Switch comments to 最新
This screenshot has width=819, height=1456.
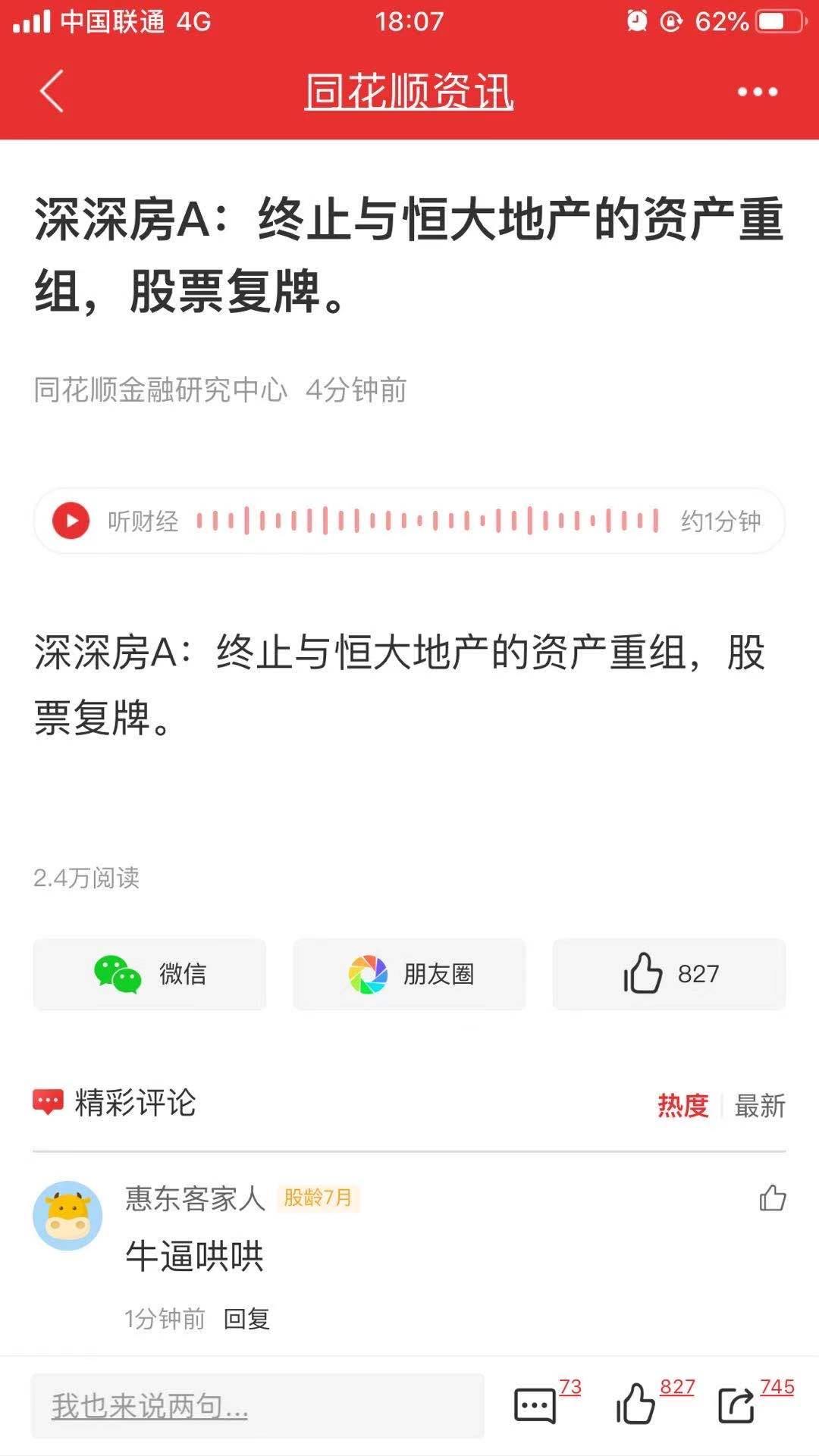(760, 1106)
